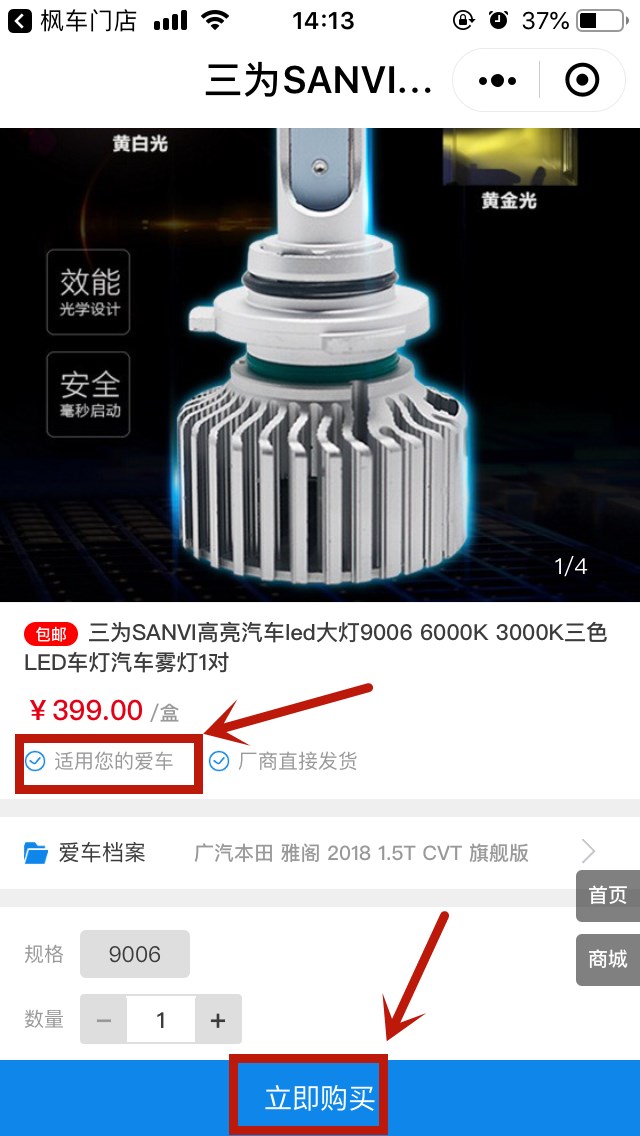View the product image of the LED bulb

pos(320,365)
